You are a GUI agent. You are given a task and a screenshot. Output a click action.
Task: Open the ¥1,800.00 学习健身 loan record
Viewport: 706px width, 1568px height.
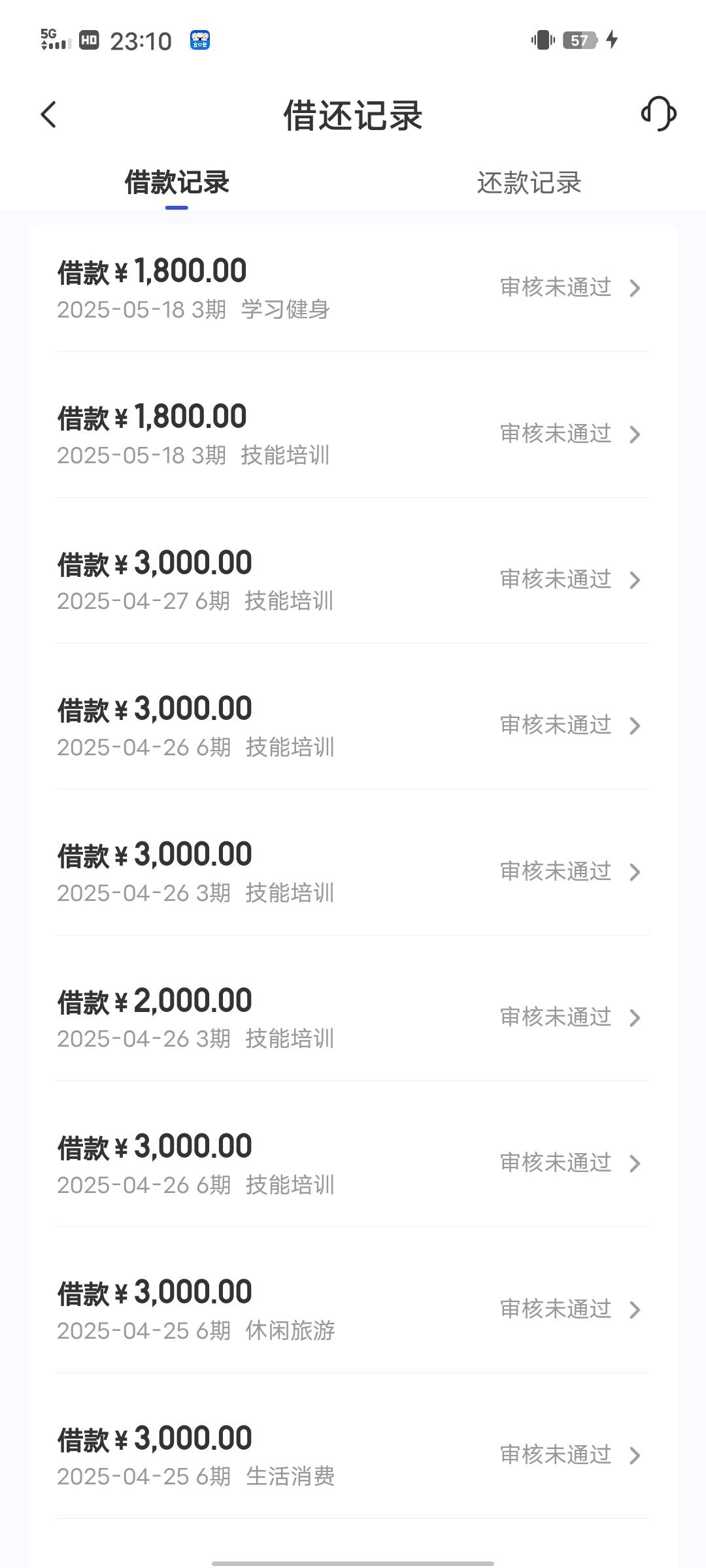(353, 289)
